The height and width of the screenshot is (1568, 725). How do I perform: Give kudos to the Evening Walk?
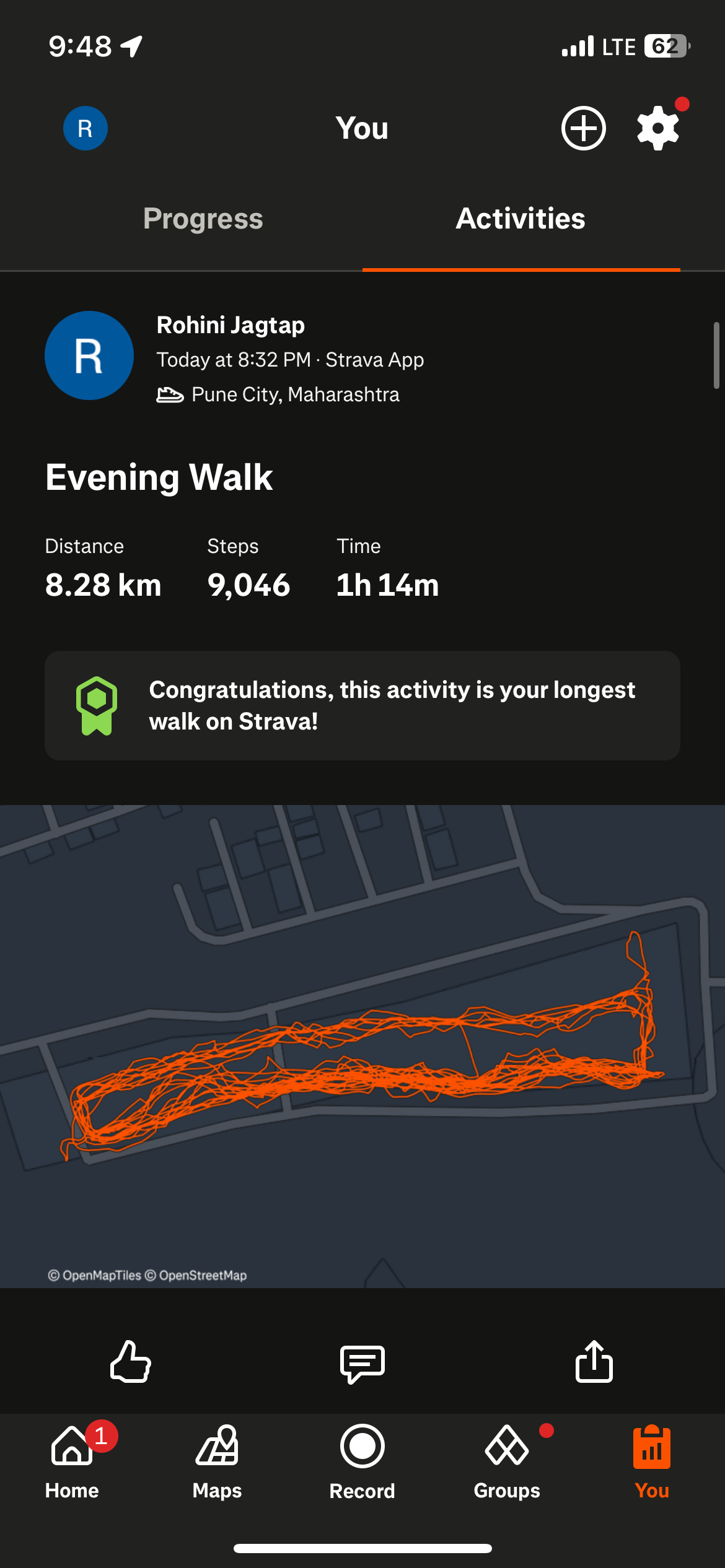click(130, 1362)
